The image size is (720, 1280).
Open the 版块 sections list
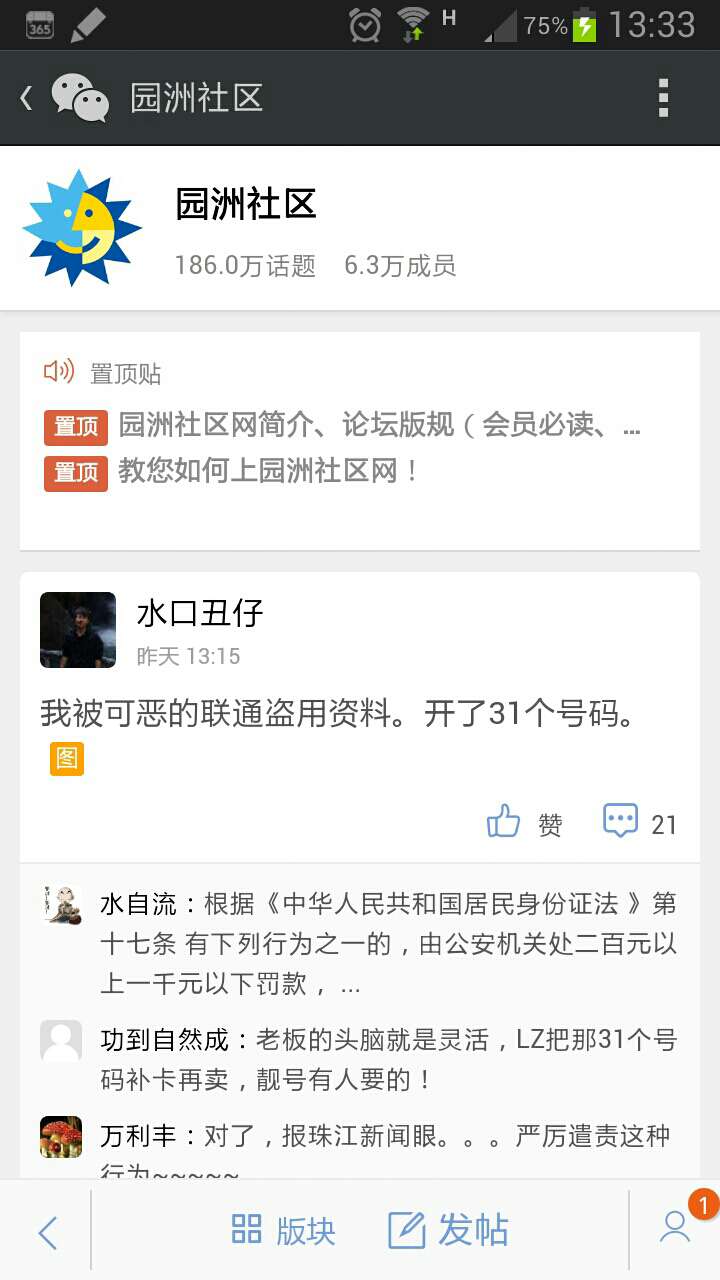(x=284, y=1231)
